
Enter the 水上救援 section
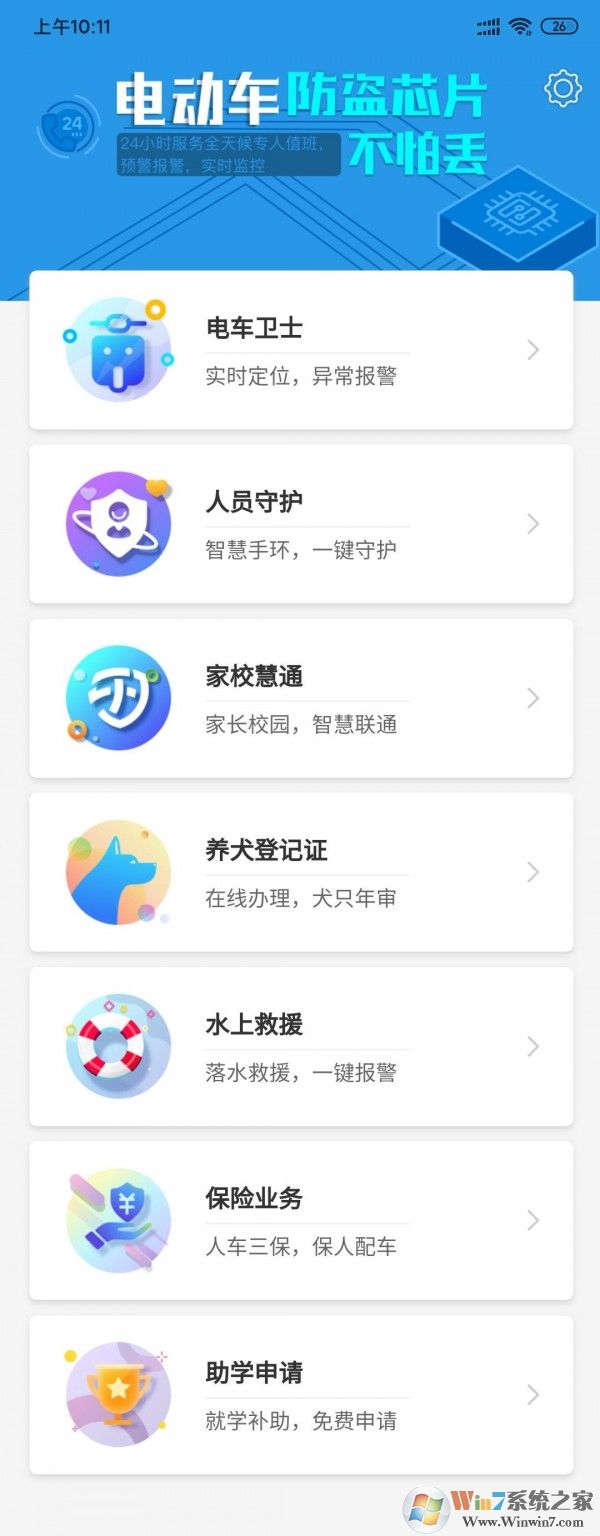pyautogui.click(x=301, y=1046)
